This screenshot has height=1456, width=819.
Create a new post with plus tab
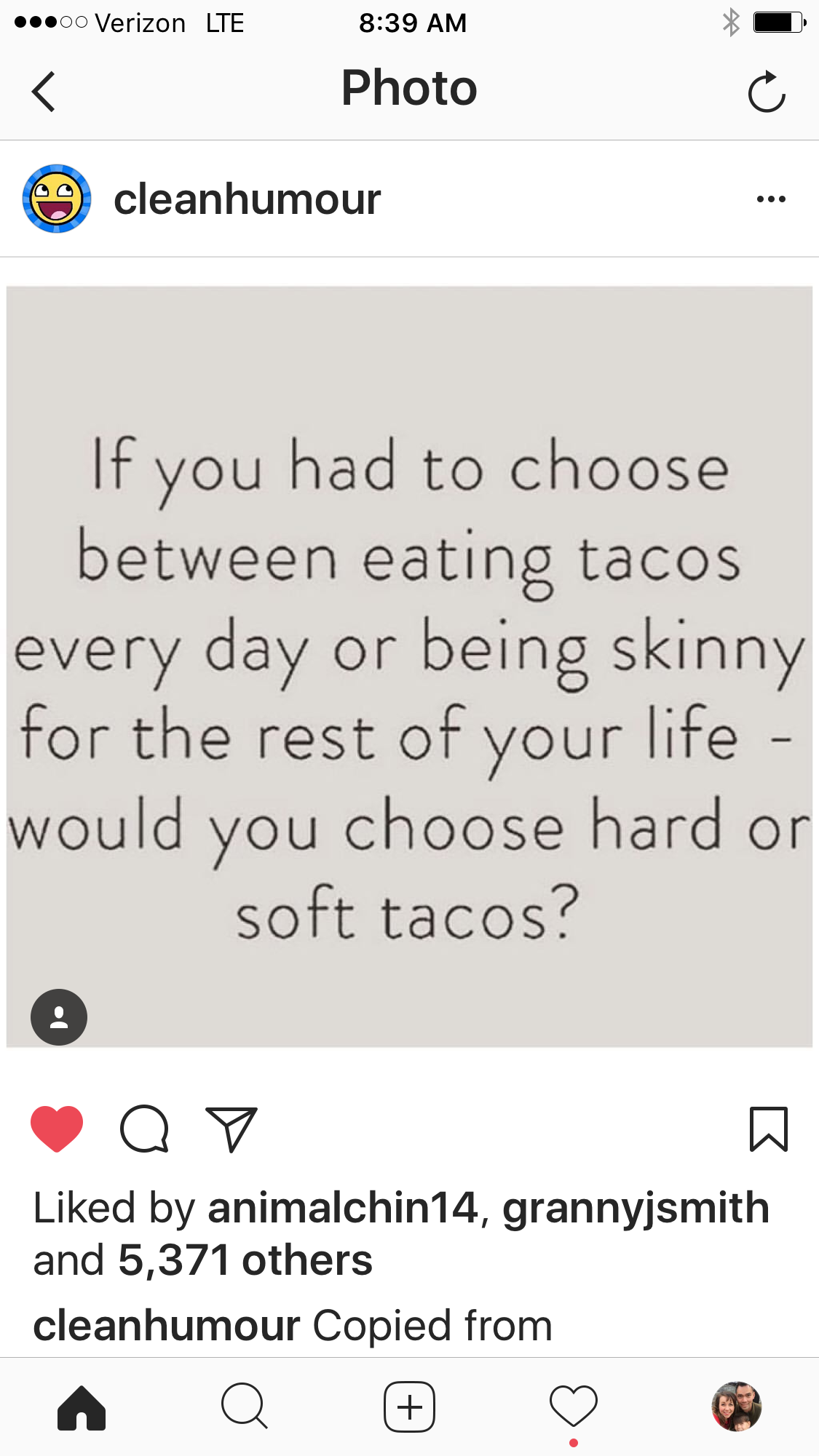point(409,1407)
